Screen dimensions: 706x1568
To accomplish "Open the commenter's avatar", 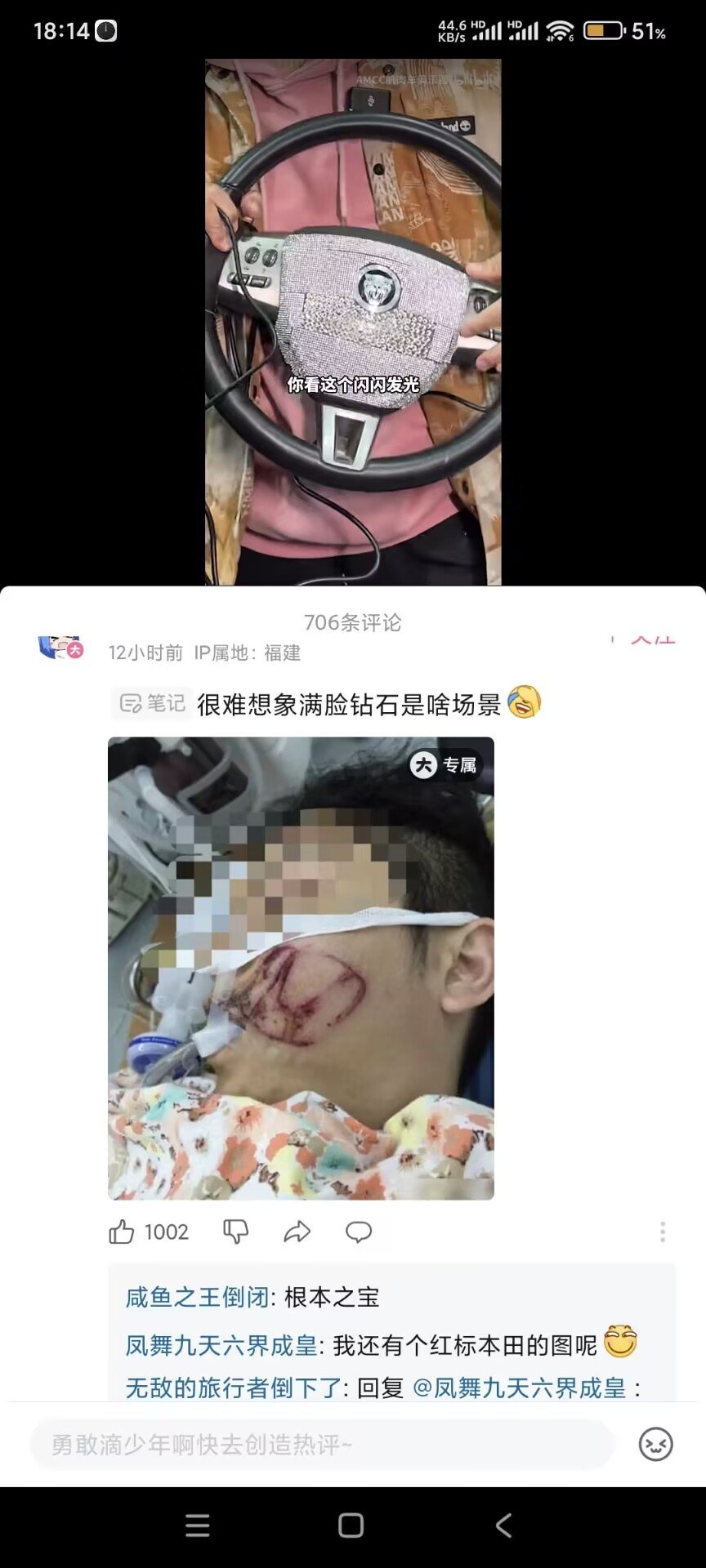I will tap(60, 648).
